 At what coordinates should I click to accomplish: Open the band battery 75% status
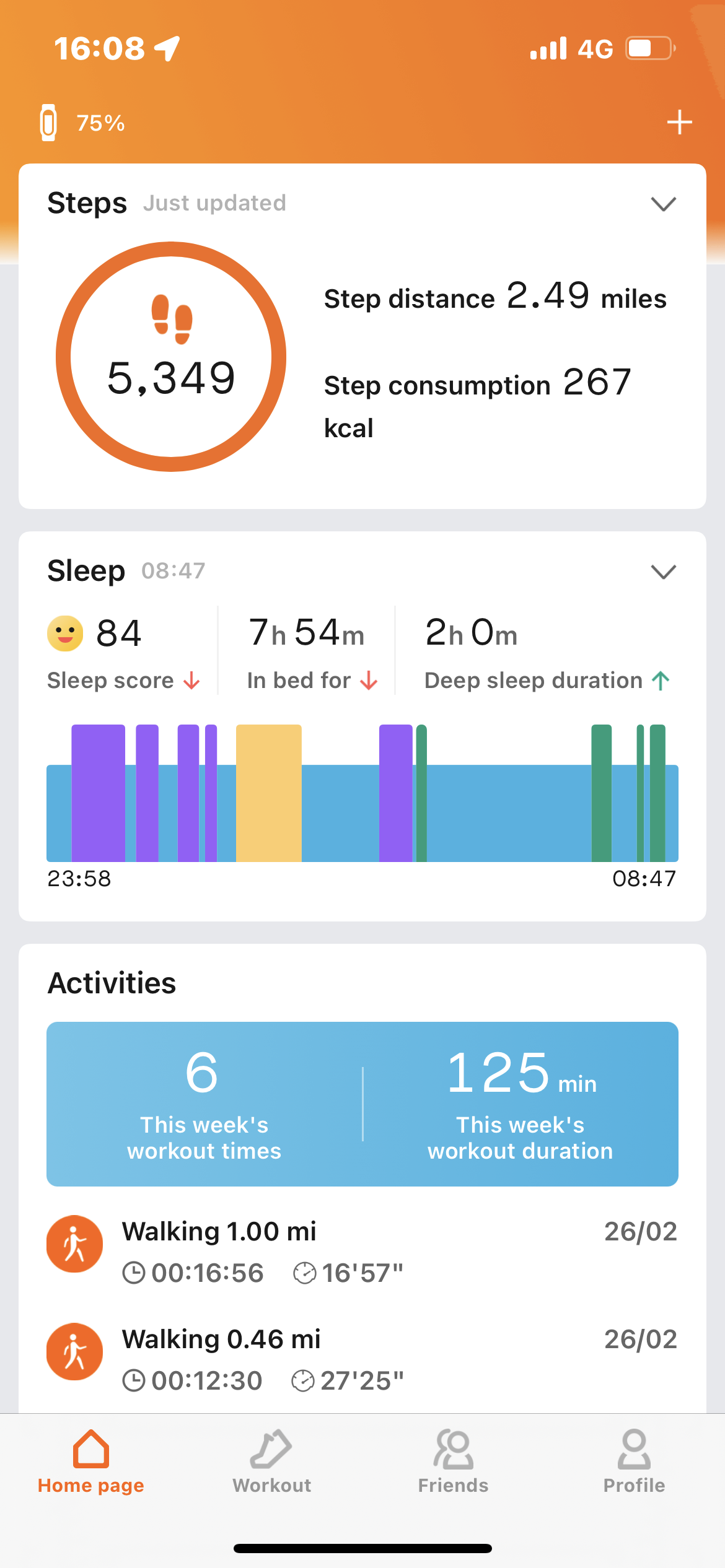coord(82,123)
